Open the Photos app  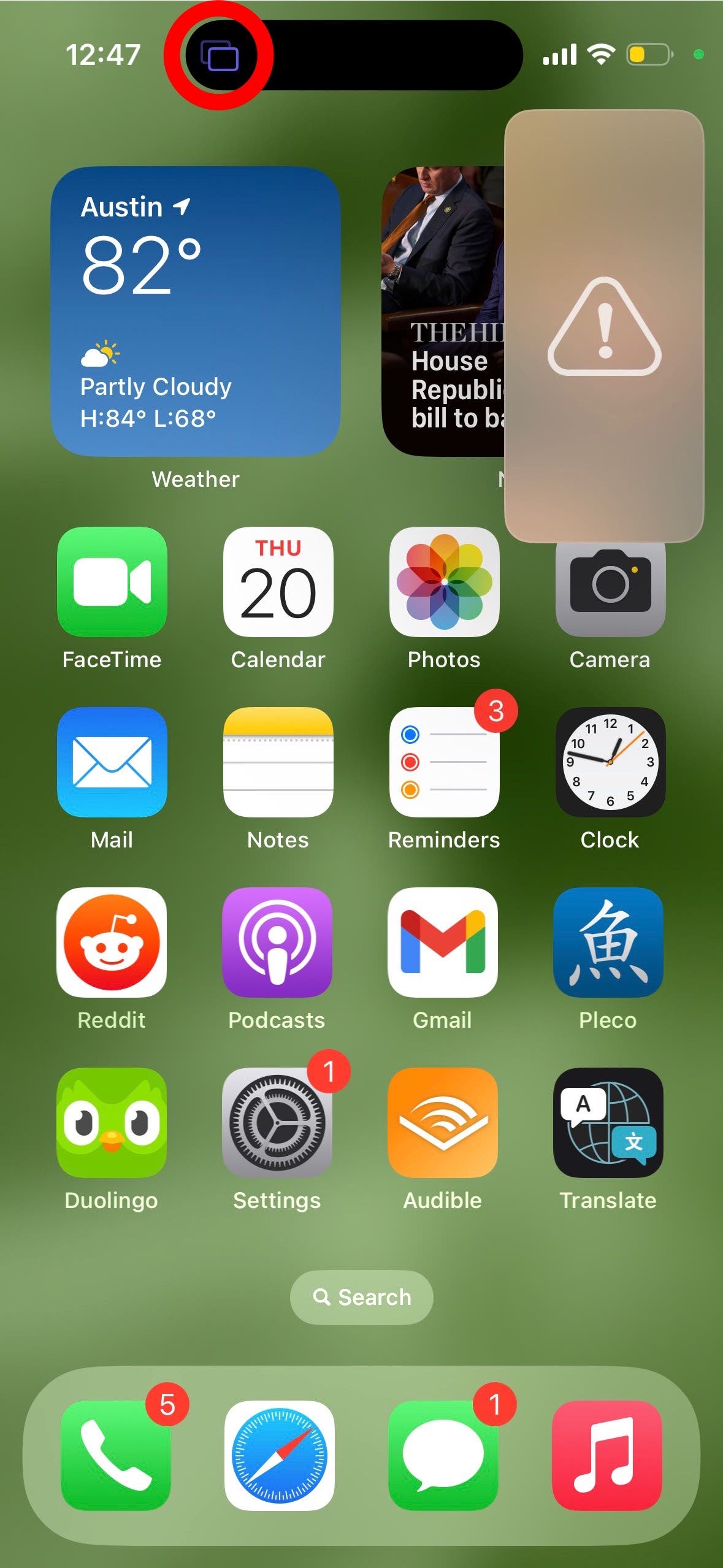pos(444,581)
